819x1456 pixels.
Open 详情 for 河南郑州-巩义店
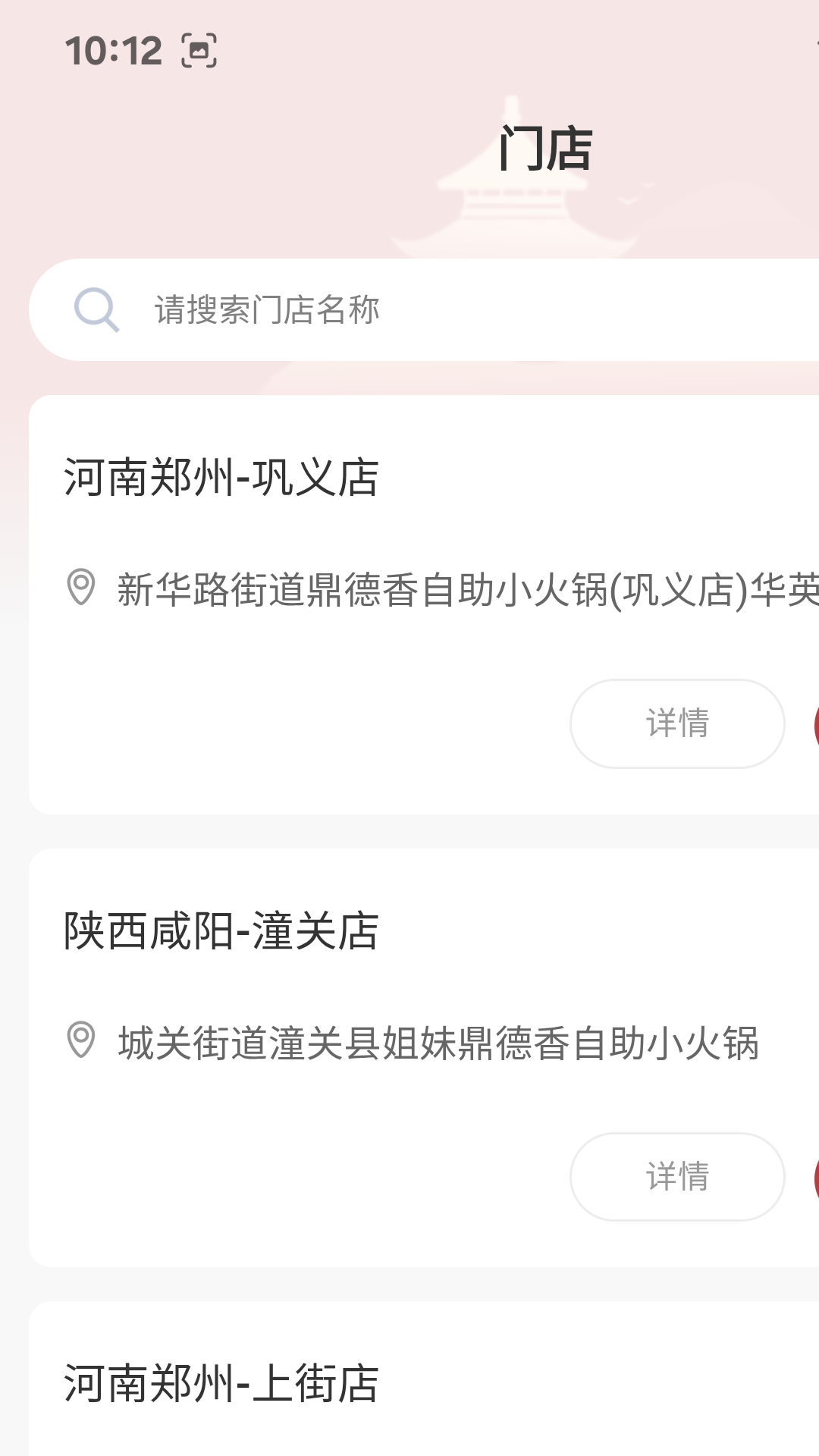click(677, 724)
